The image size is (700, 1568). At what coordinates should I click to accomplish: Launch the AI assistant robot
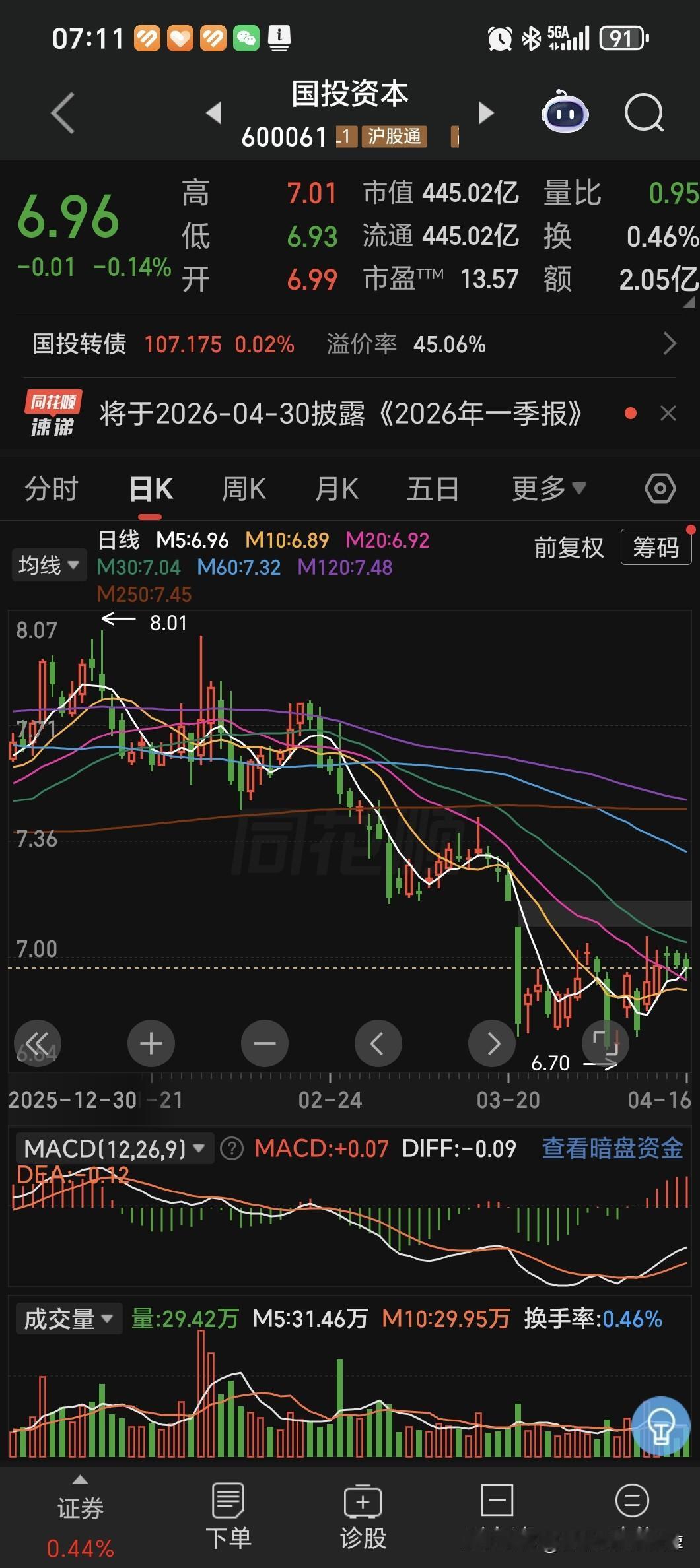[563, 114]
